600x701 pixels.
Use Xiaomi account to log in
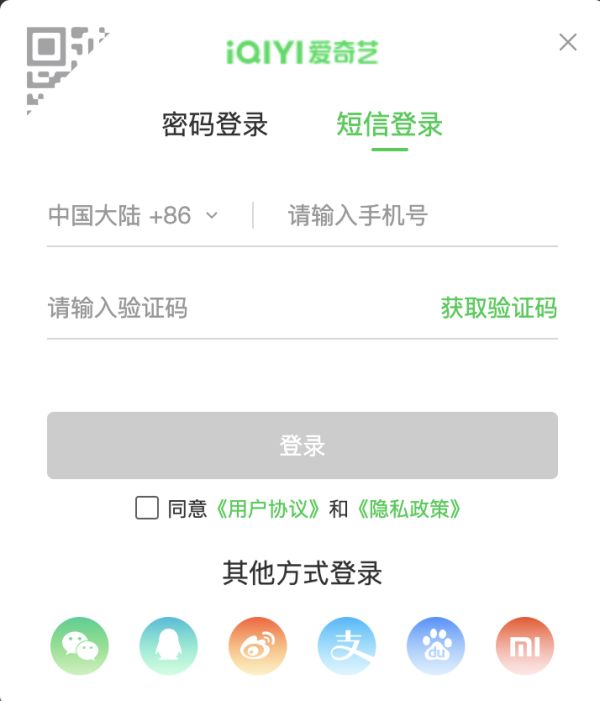(x=524, y=646)
